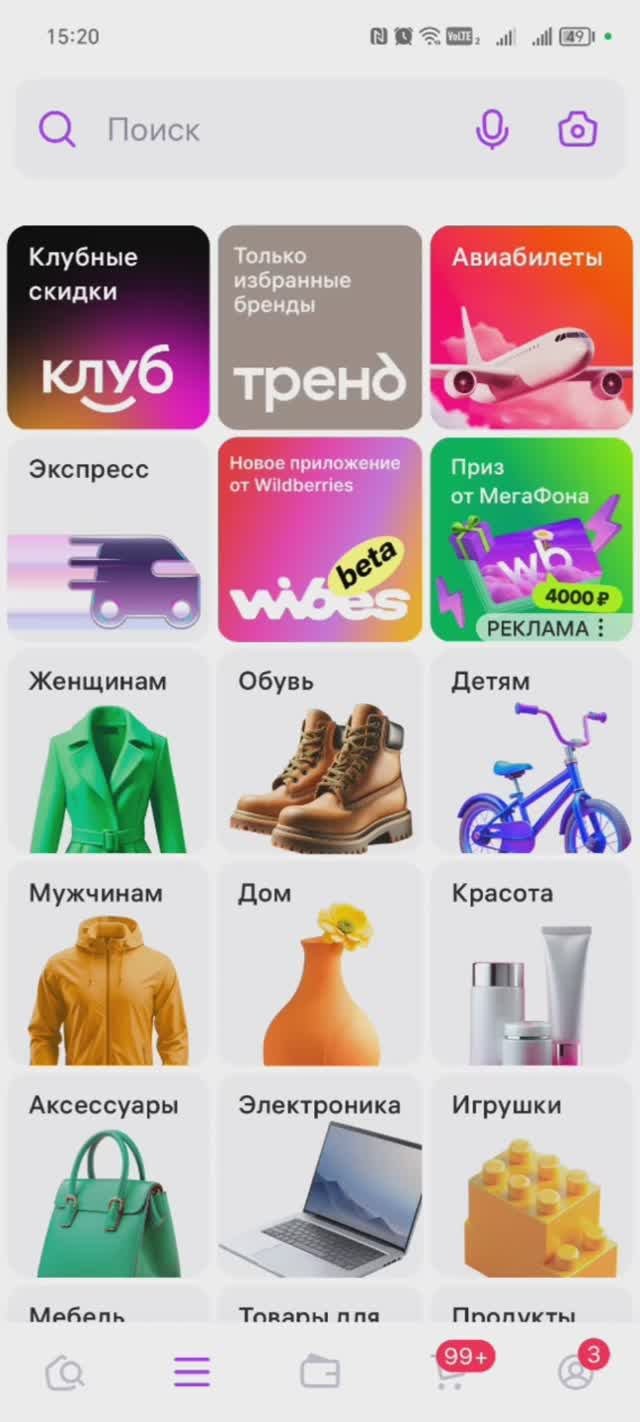This screenshot has width=640, height=1422.
Task: Open the Электроника category
Action: [320, 1175]
